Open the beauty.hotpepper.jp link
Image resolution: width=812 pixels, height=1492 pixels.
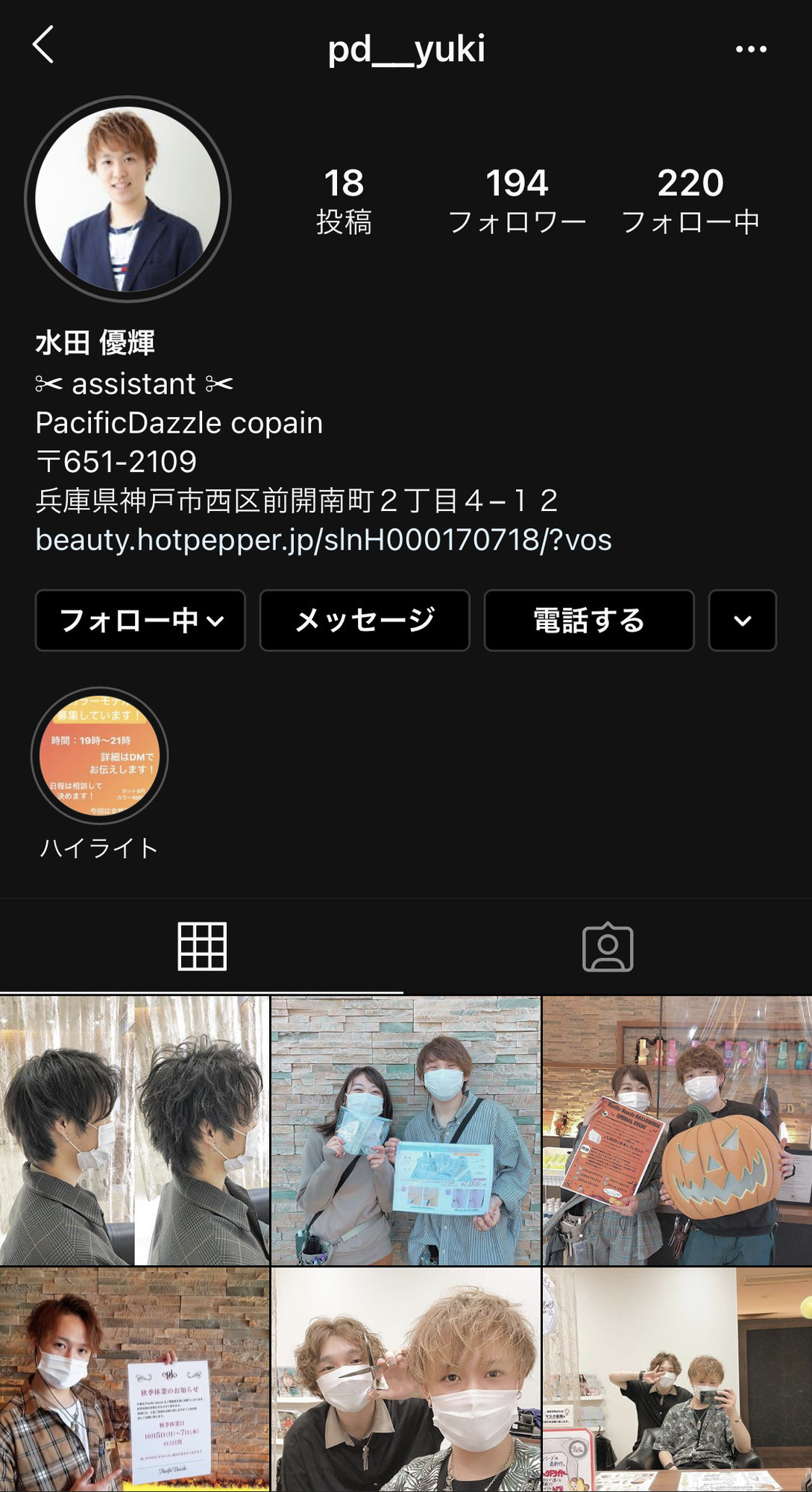click(x=324, y=539)
